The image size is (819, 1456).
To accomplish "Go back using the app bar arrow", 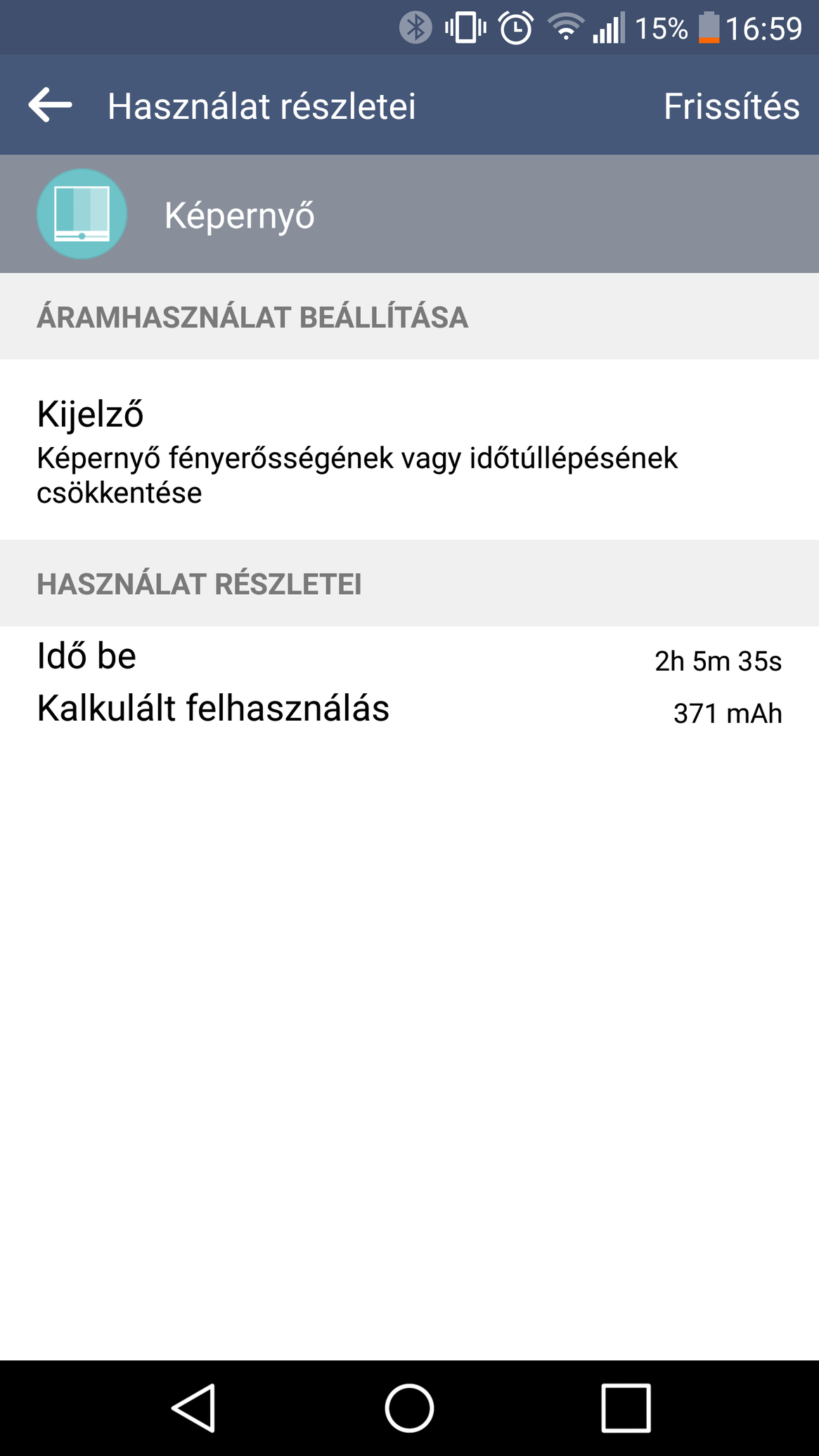I will [x=51, y=105].
